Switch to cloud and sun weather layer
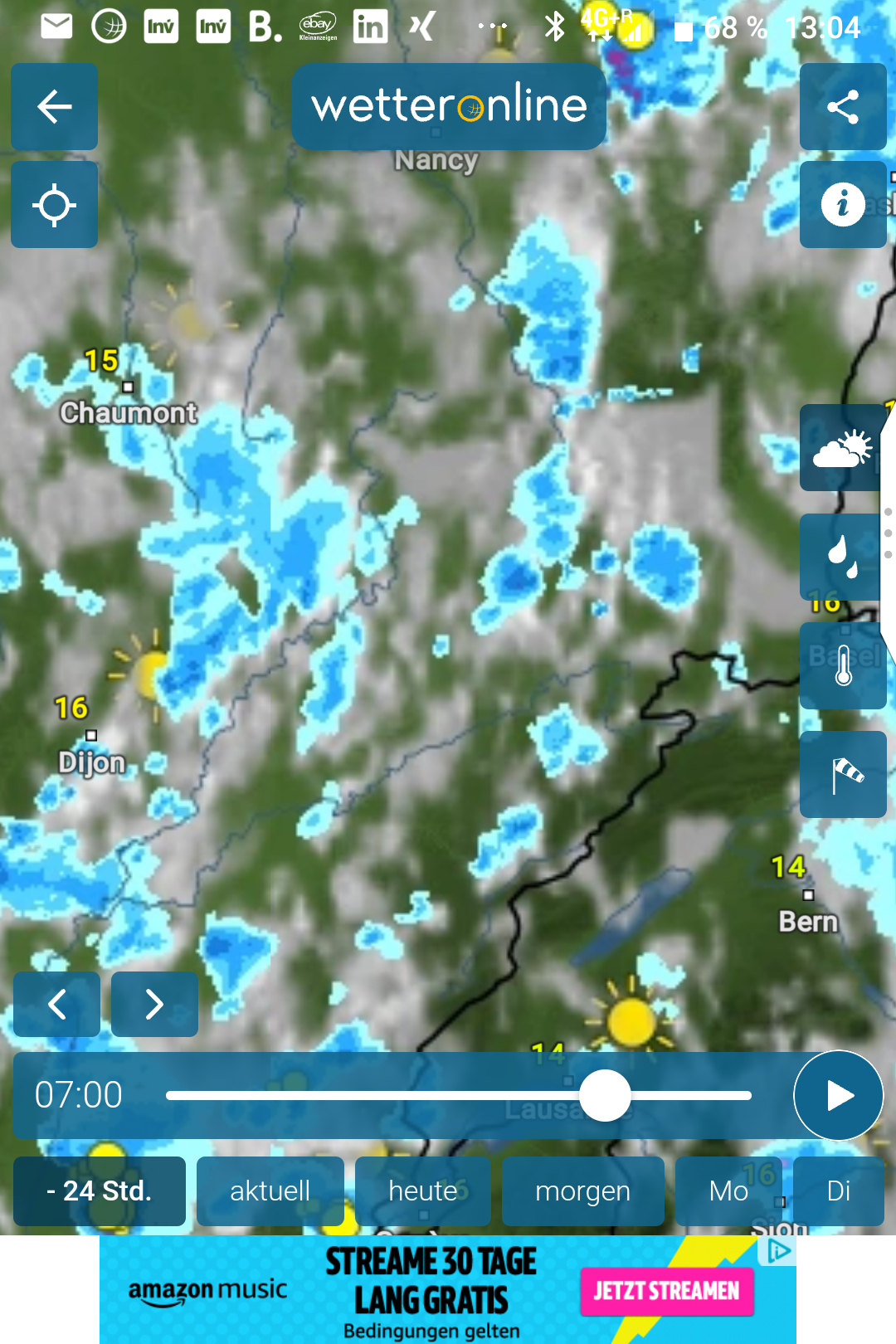This screenshot has height=1344, width=896. 842,448
